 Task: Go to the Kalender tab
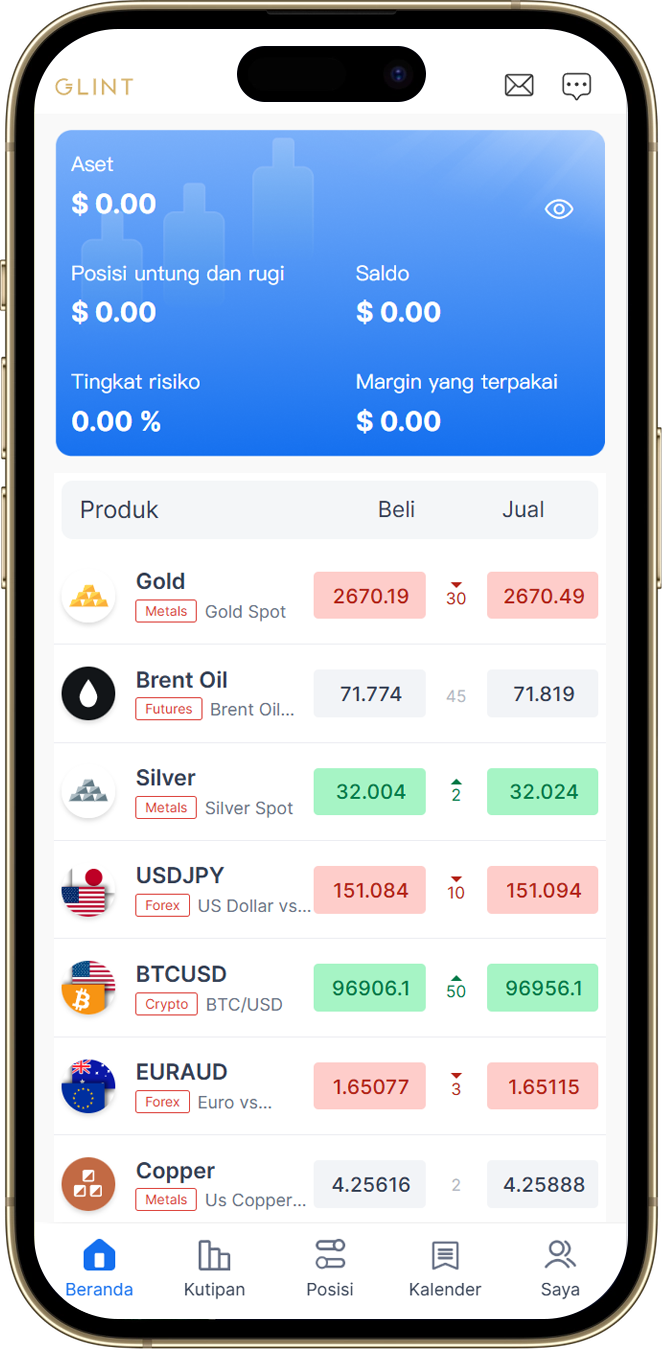(445, 1269)
